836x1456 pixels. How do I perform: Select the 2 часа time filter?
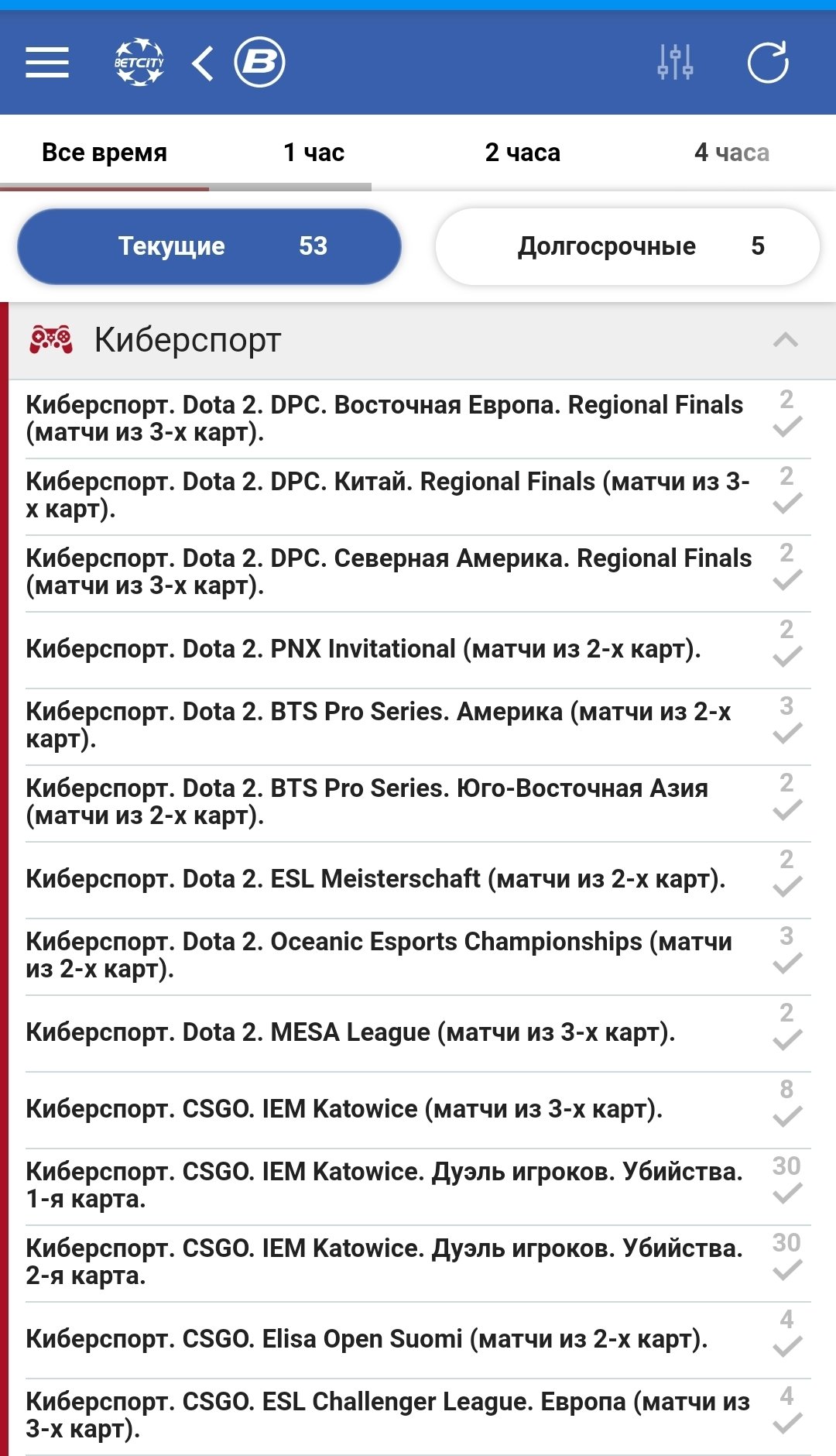(x=522, y=153)
